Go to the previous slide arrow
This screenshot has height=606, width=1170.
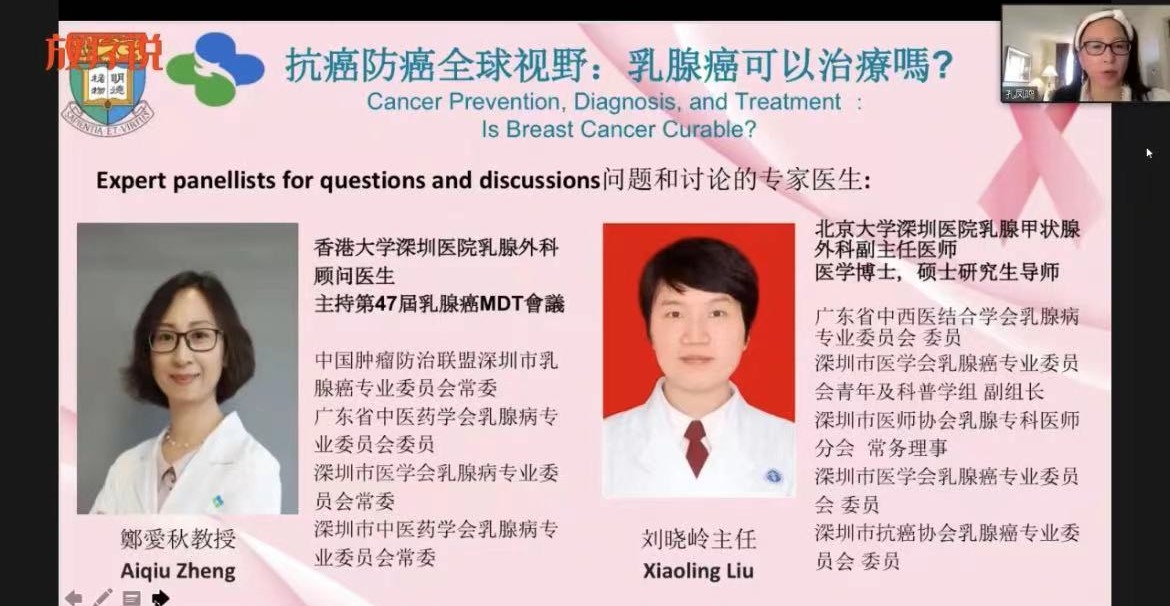coord(73,598)
